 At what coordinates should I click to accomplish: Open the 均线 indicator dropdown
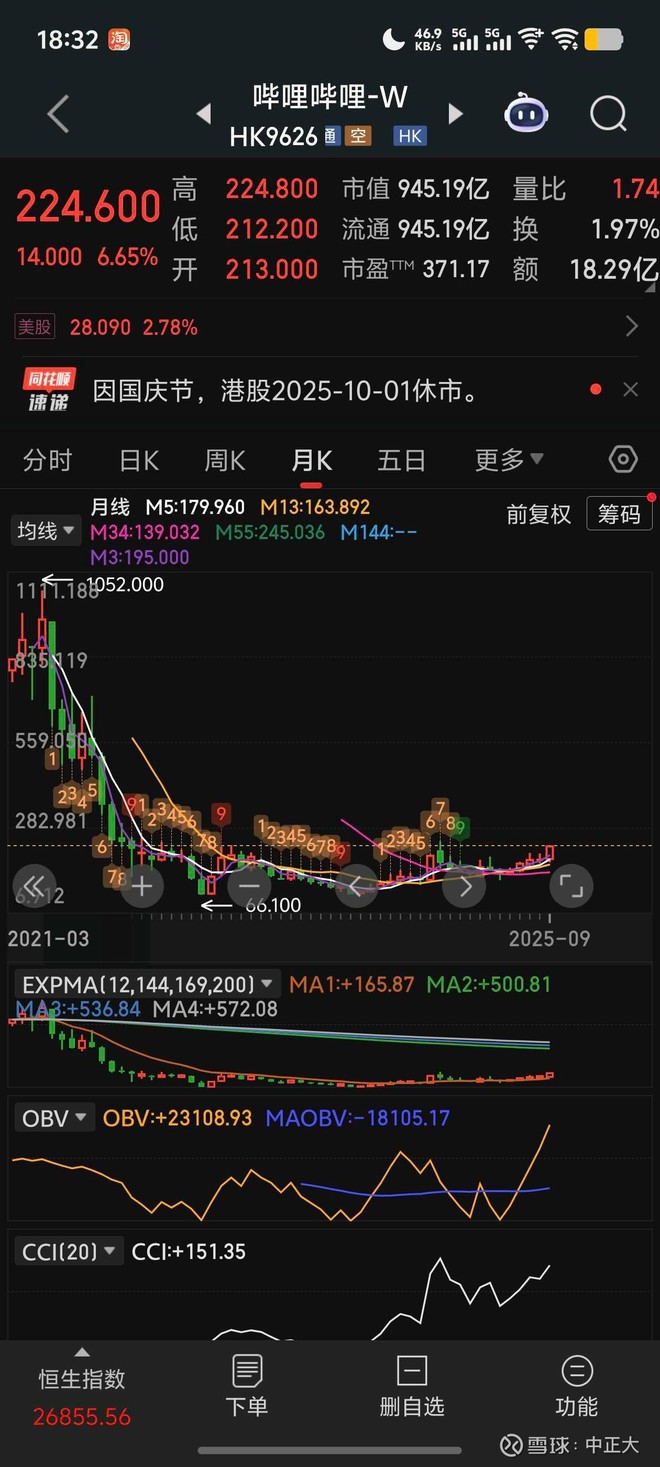click(46, 531)
